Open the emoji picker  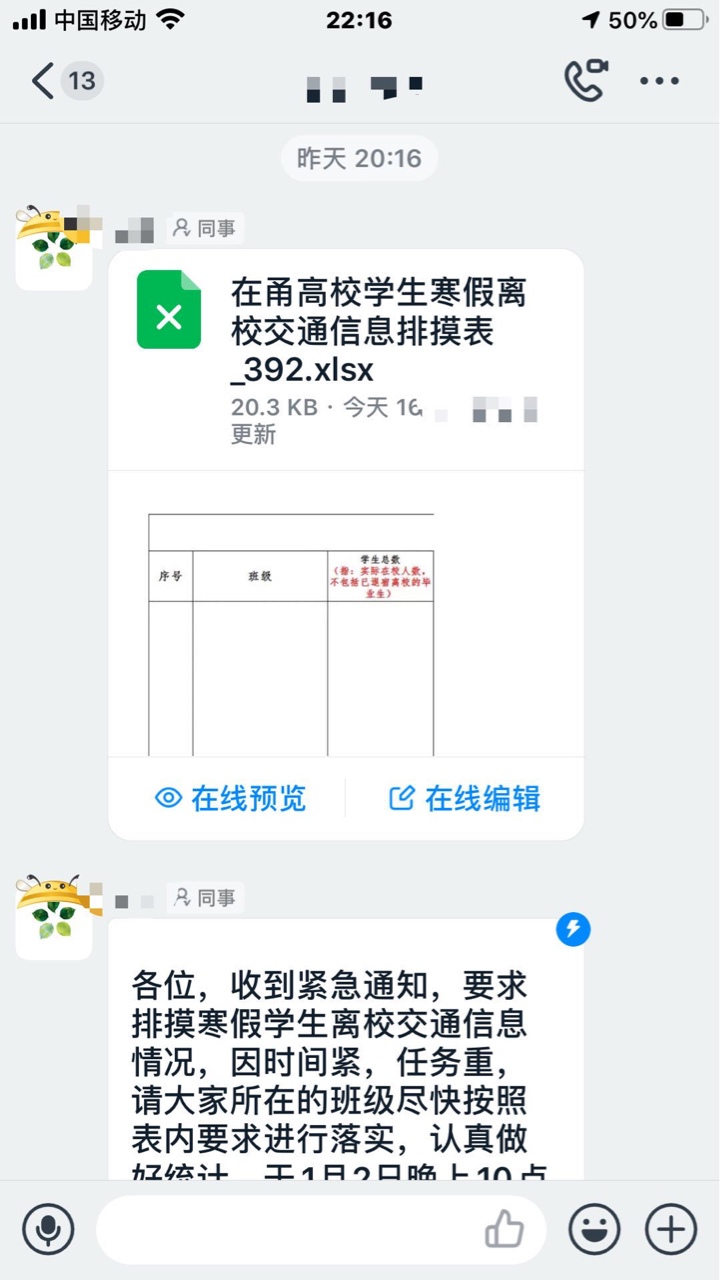click(594, 1229)
